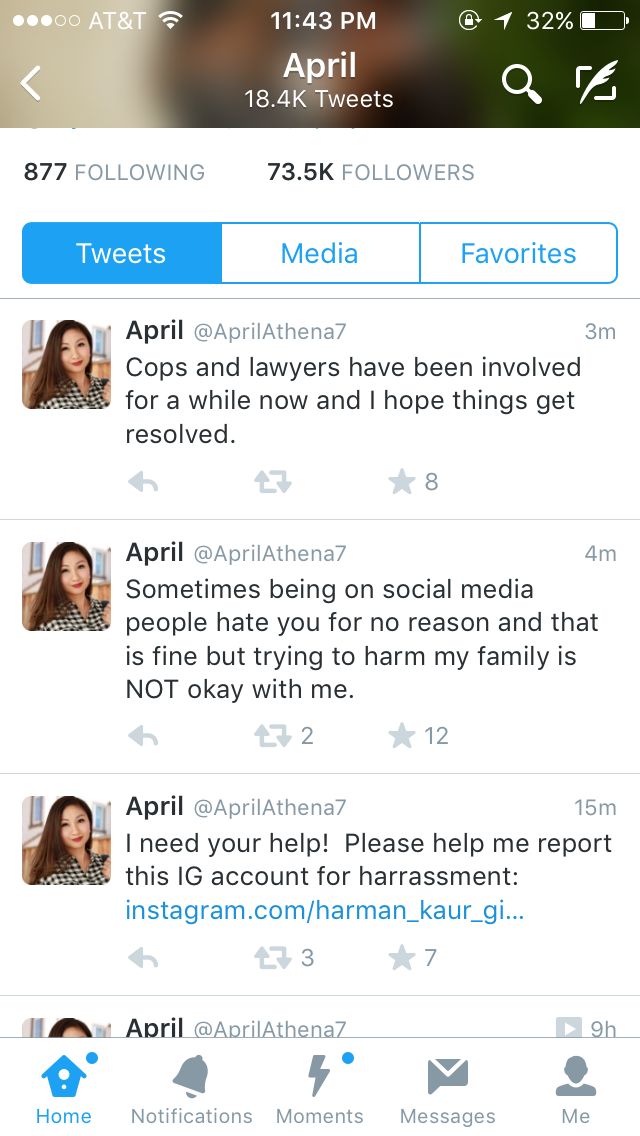
Task: Go to the Moments tab
Action: [x=320, y=1089]
